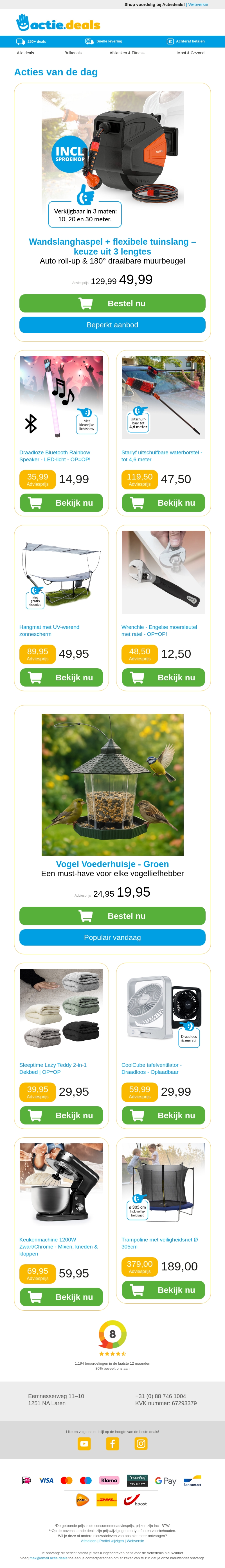Order the Vogel Voederhuisje with Bestel nu
Screen dimensions: 225x1568
coord(112,915)
